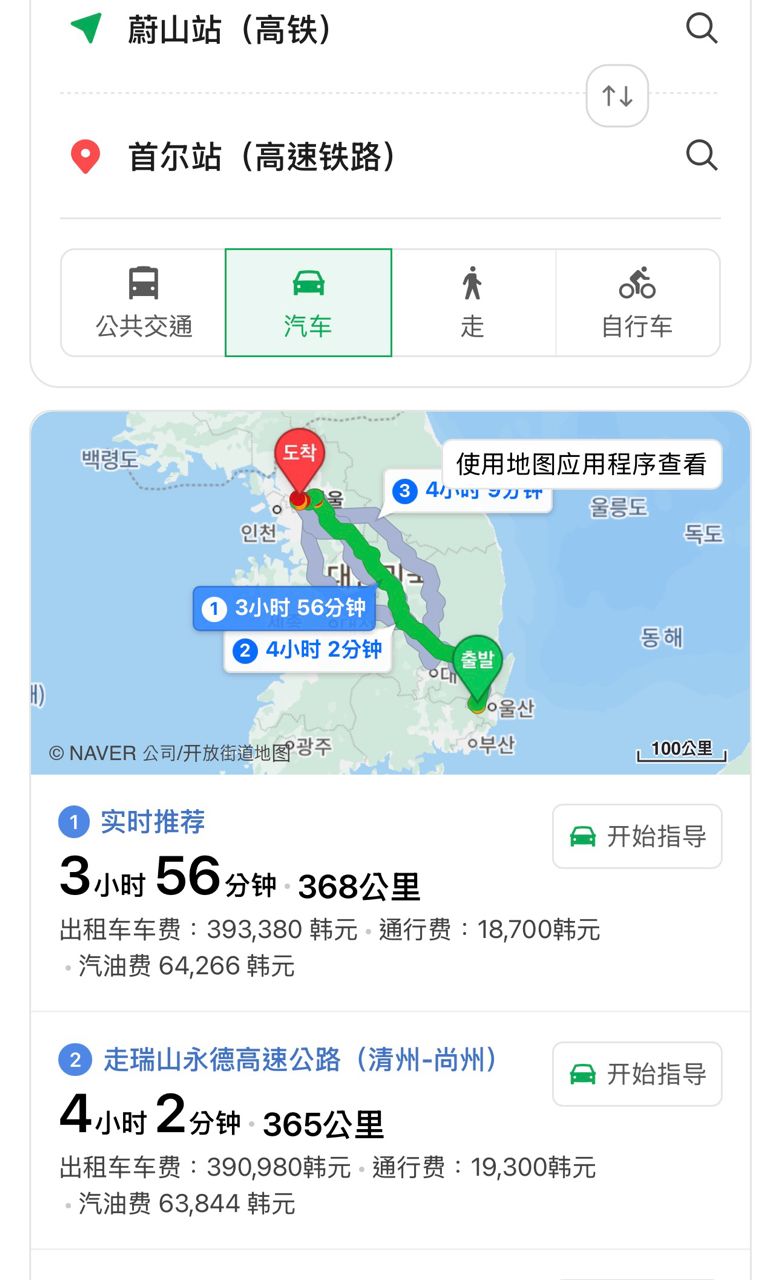This screenshot has width=781, height=1280.
Task: Open the 3小时 56分钟 368公里 route details
Action: (240, 882)
